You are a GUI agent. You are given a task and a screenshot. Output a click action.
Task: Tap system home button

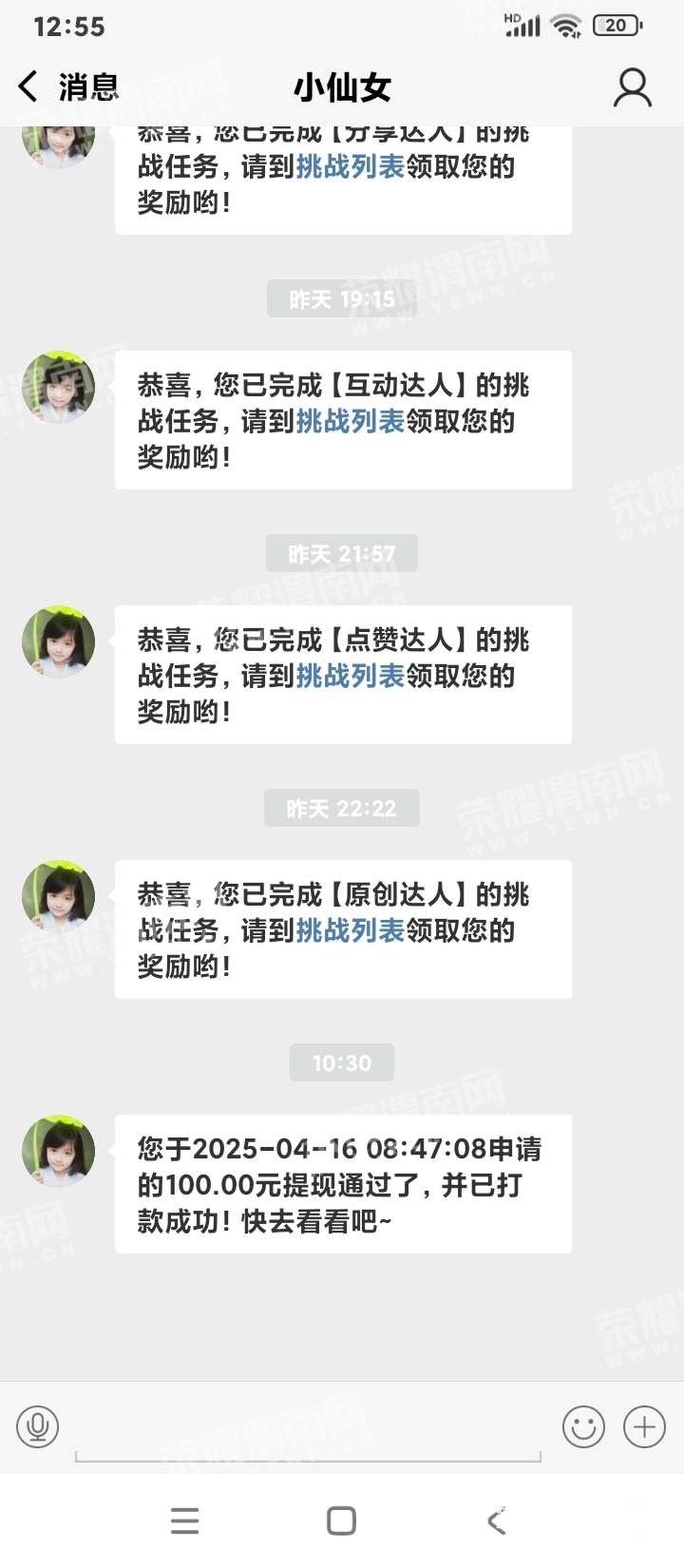coord(341,1520)
